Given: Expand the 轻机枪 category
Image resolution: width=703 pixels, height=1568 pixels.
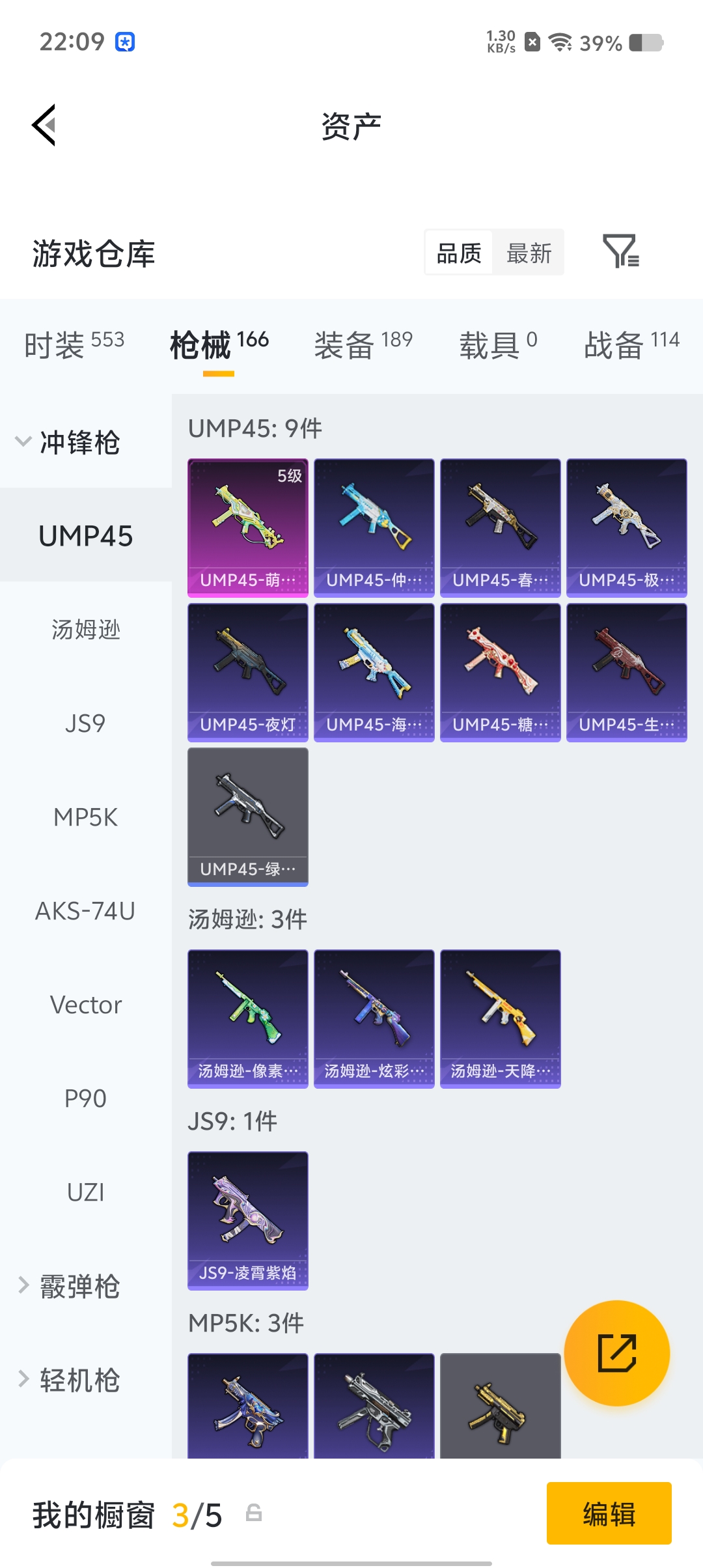Looking at the screenshot, I should tap(68, 1380).
